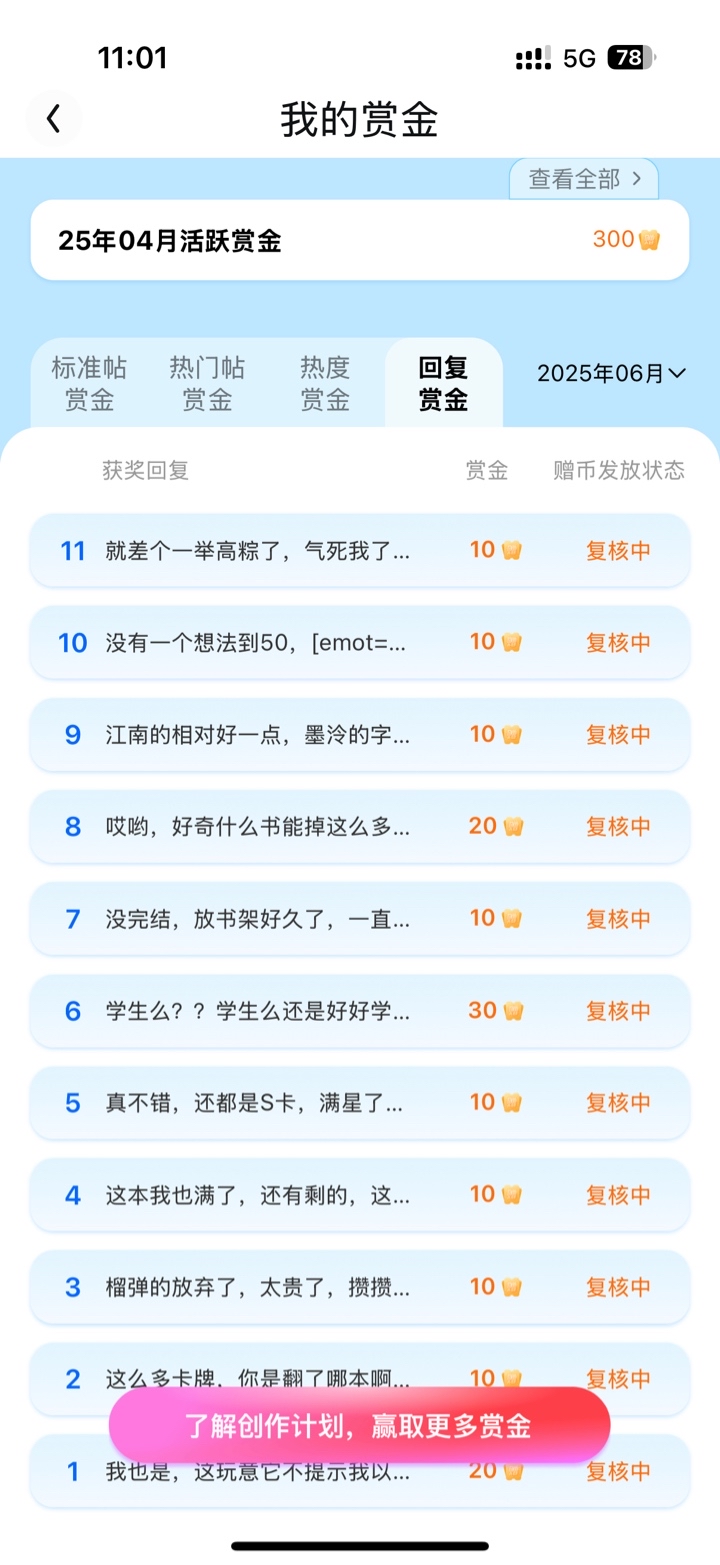View reply 4 这本我也满了
The height and width of the screenshot is (1565, 720).
pyautogui.click(x=360, y=1194)
